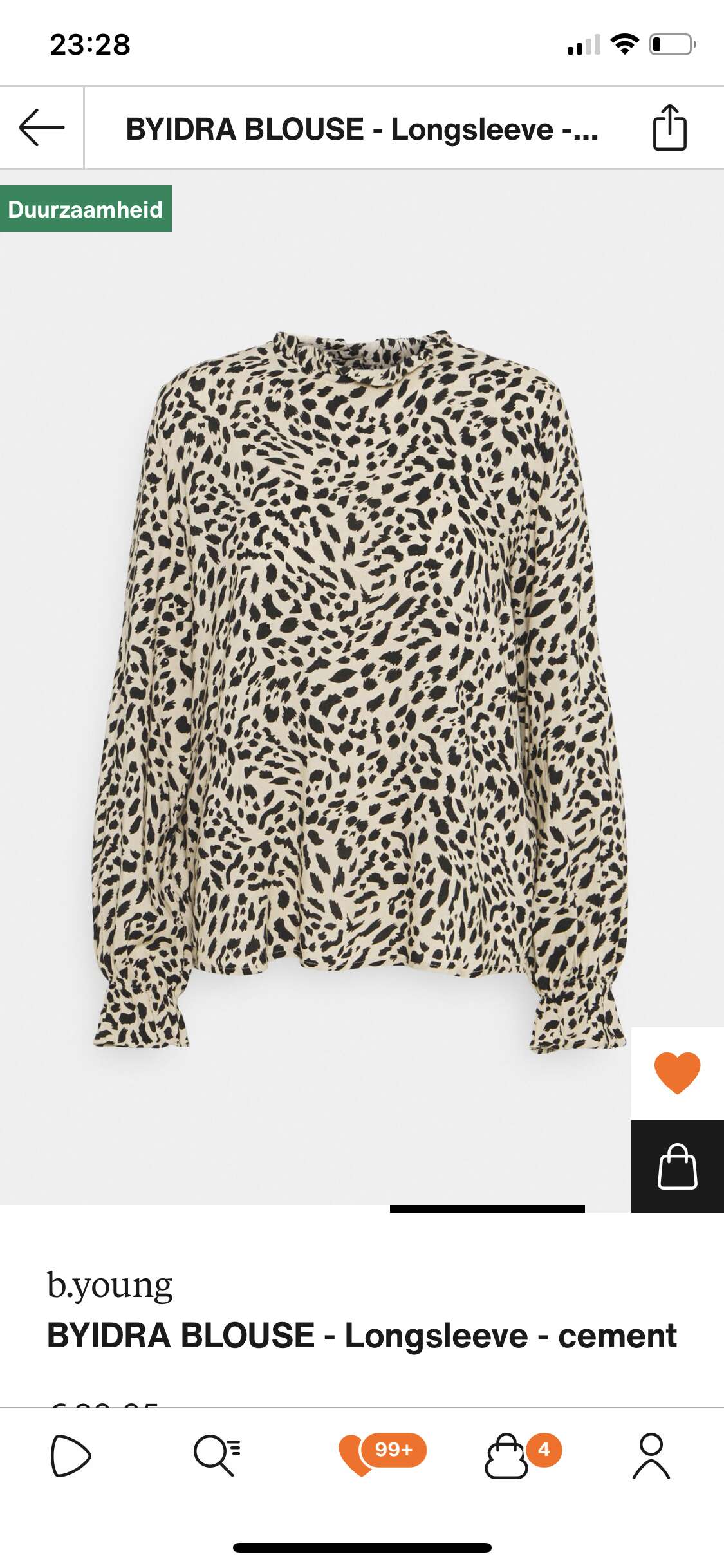Switch to the home tab
This screenshot has height=1568, width=724.
[x=71, y=1455]
